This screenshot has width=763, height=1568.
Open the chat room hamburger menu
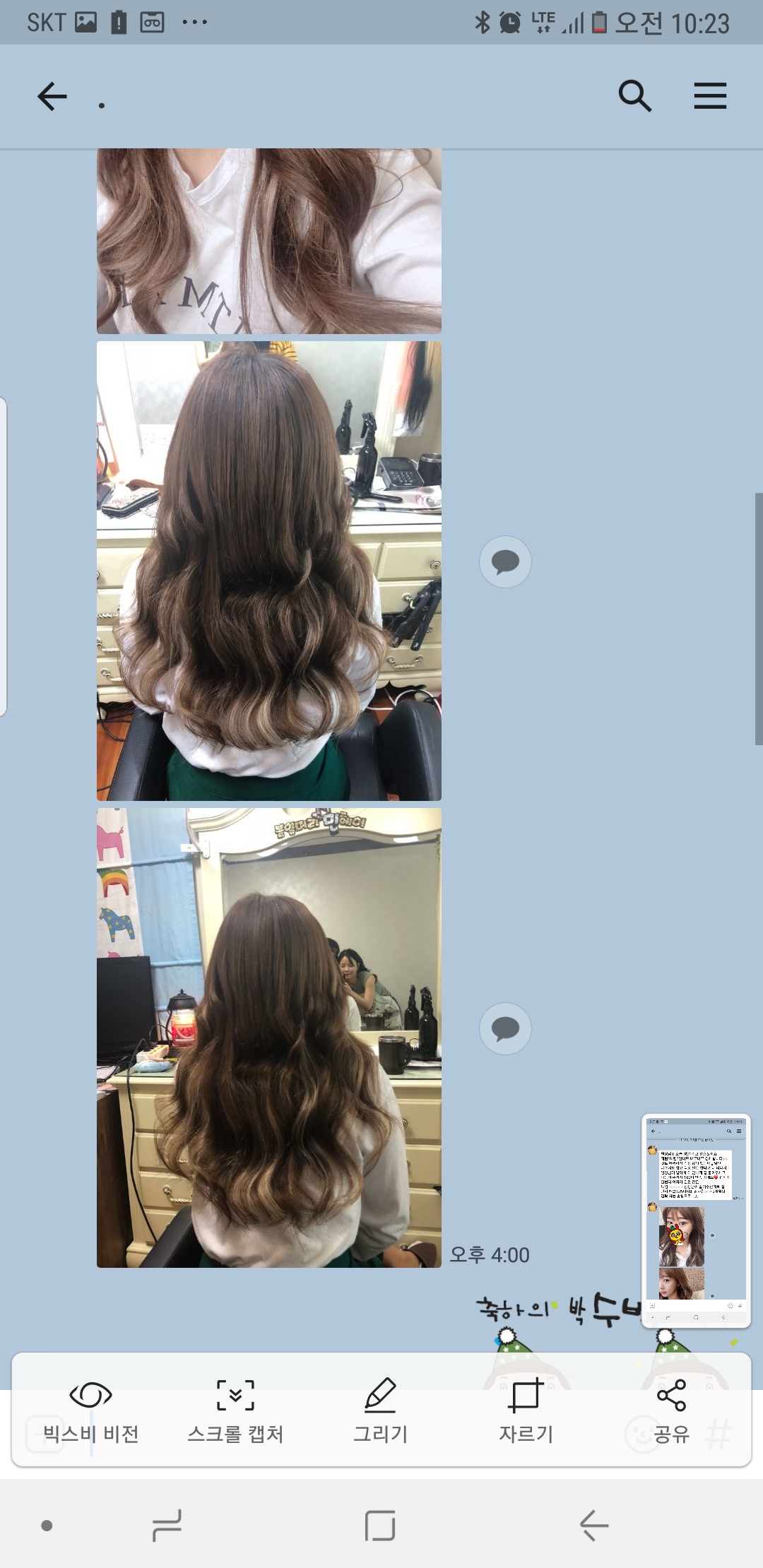click(x=709, y=96)
